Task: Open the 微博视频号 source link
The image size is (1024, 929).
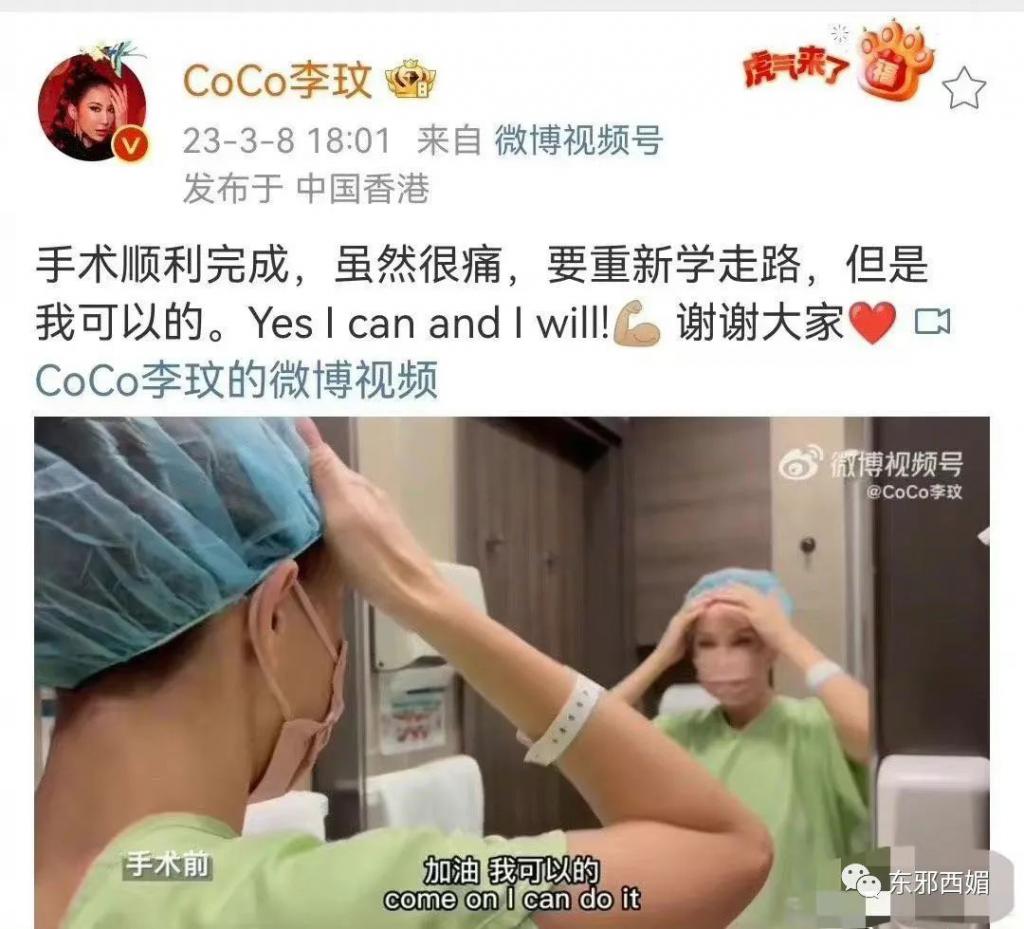Action: pos(578,141)
